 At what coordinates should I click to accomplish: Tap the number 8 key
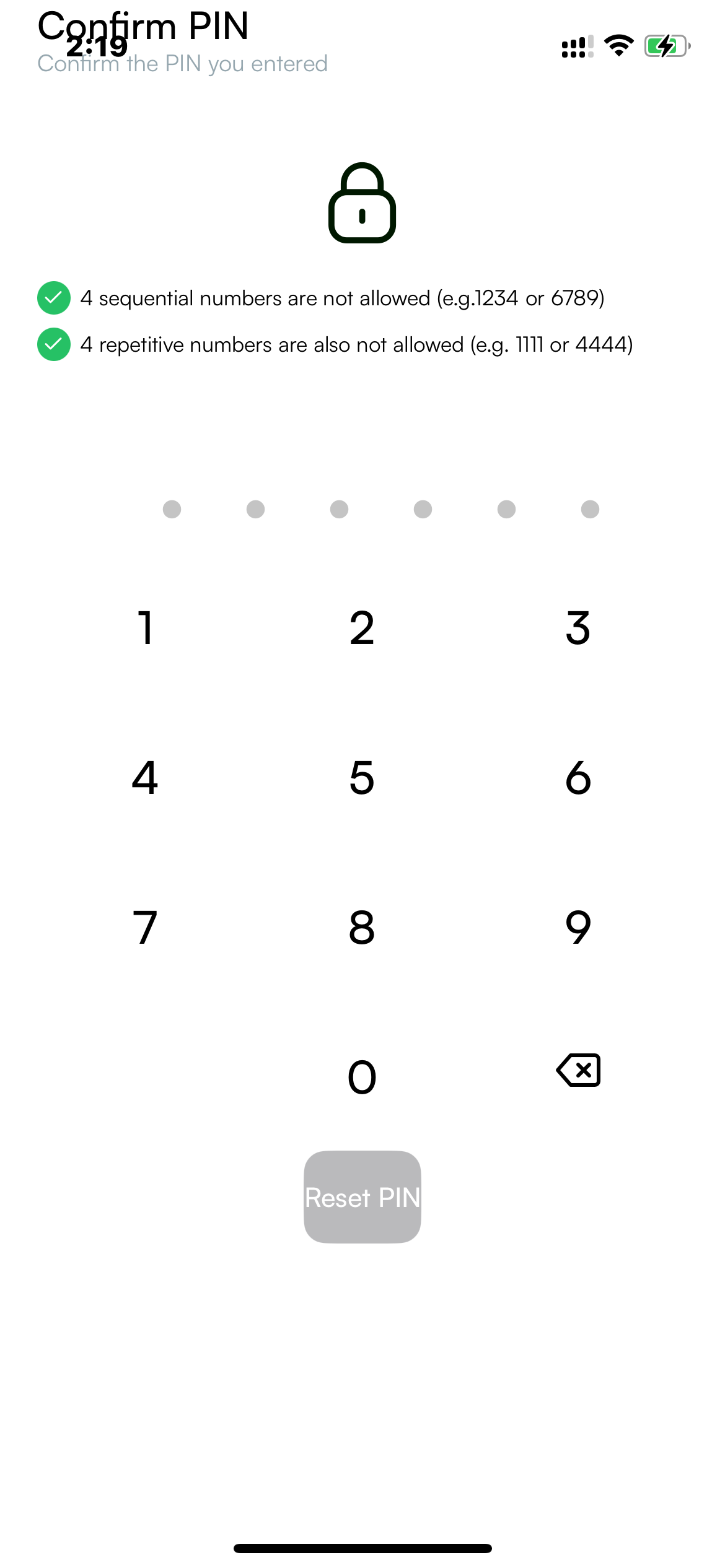pos(362,928)
